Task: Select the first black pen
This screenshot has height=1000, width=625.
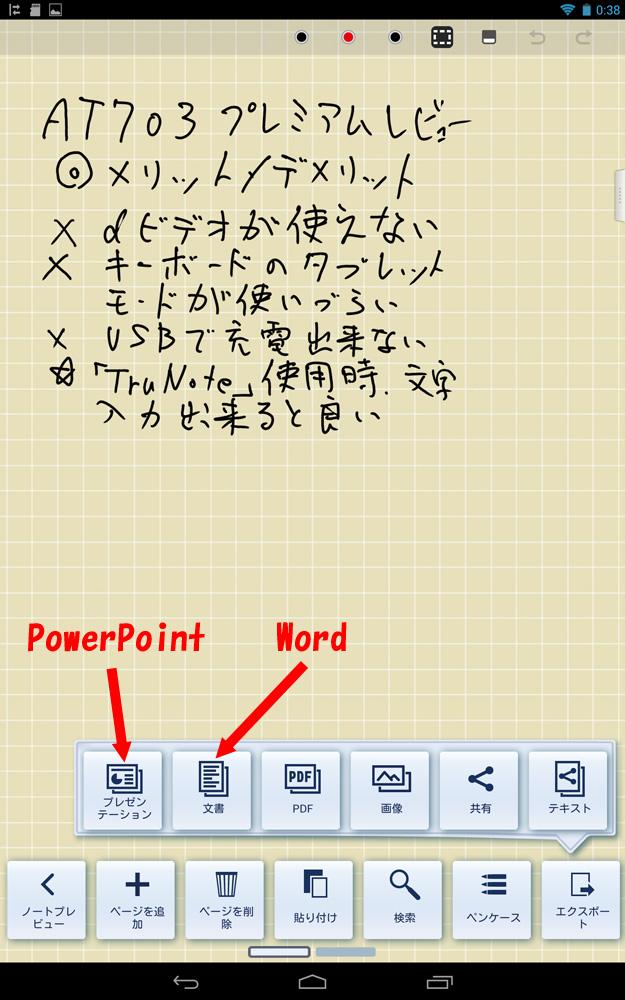Action: 302,38
